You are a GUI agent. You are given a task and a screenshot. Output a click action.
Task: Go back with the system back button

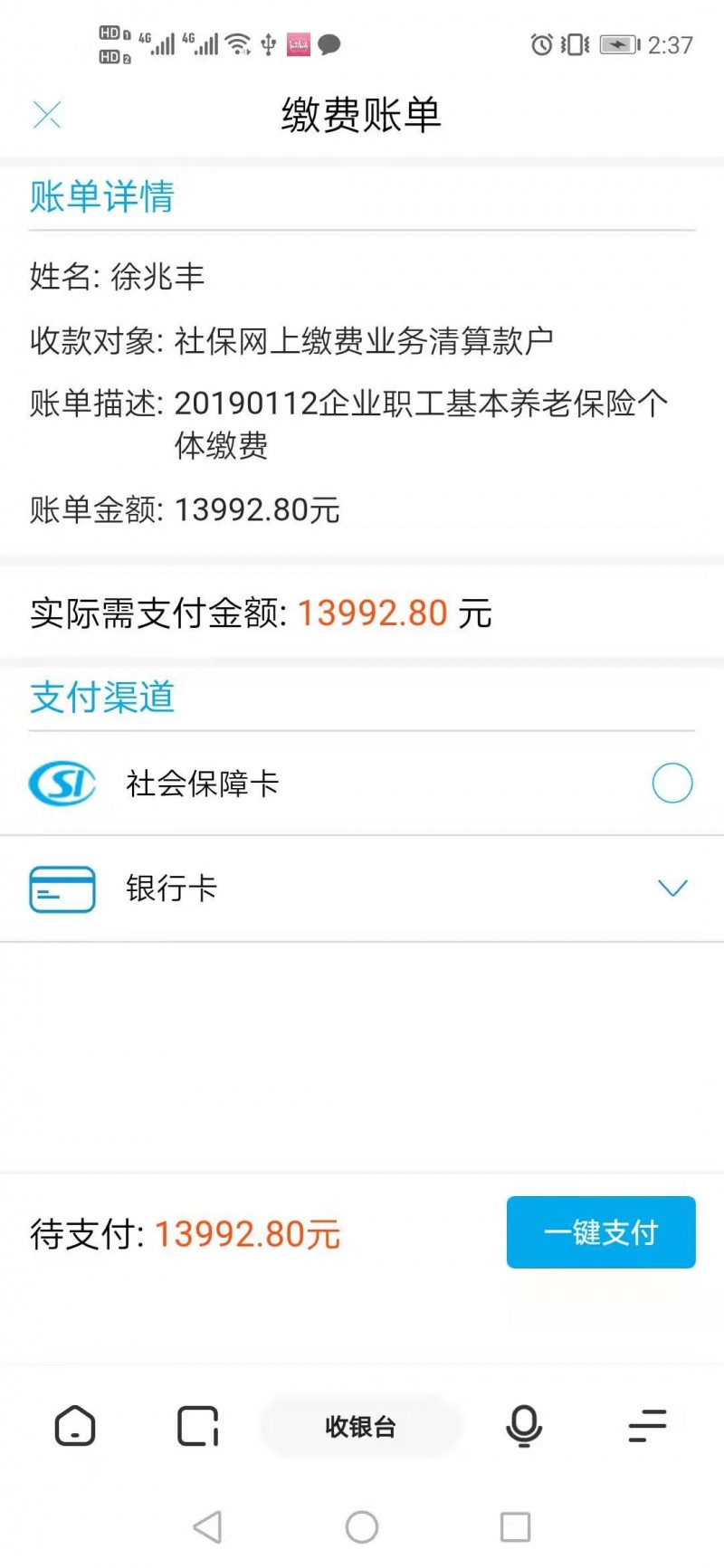click(208, 1527)
